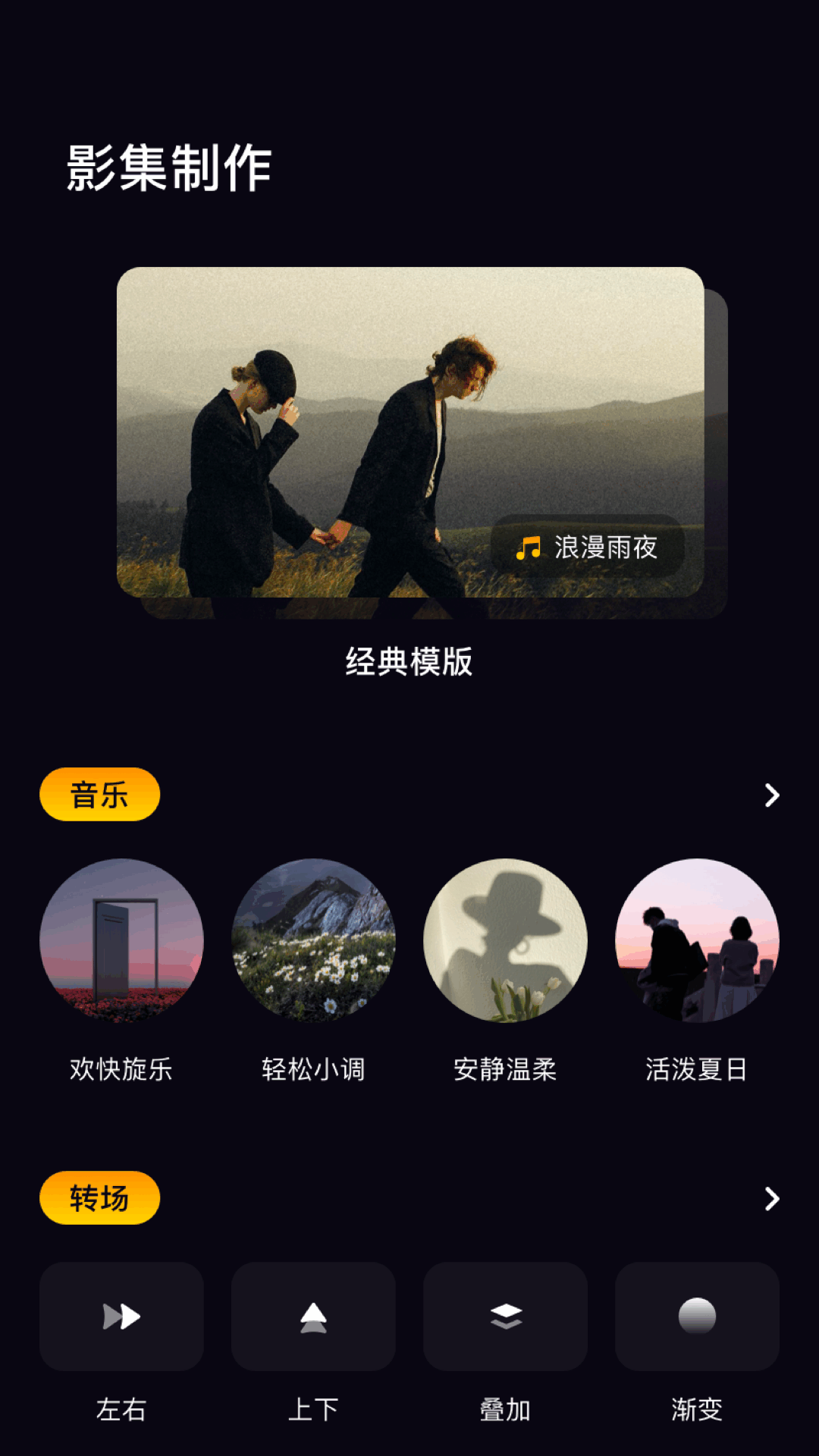This screenshot has width=819, height=1456.
Task: Tap the gradient sphere icon above 渐变
Action: [697, 1317]
